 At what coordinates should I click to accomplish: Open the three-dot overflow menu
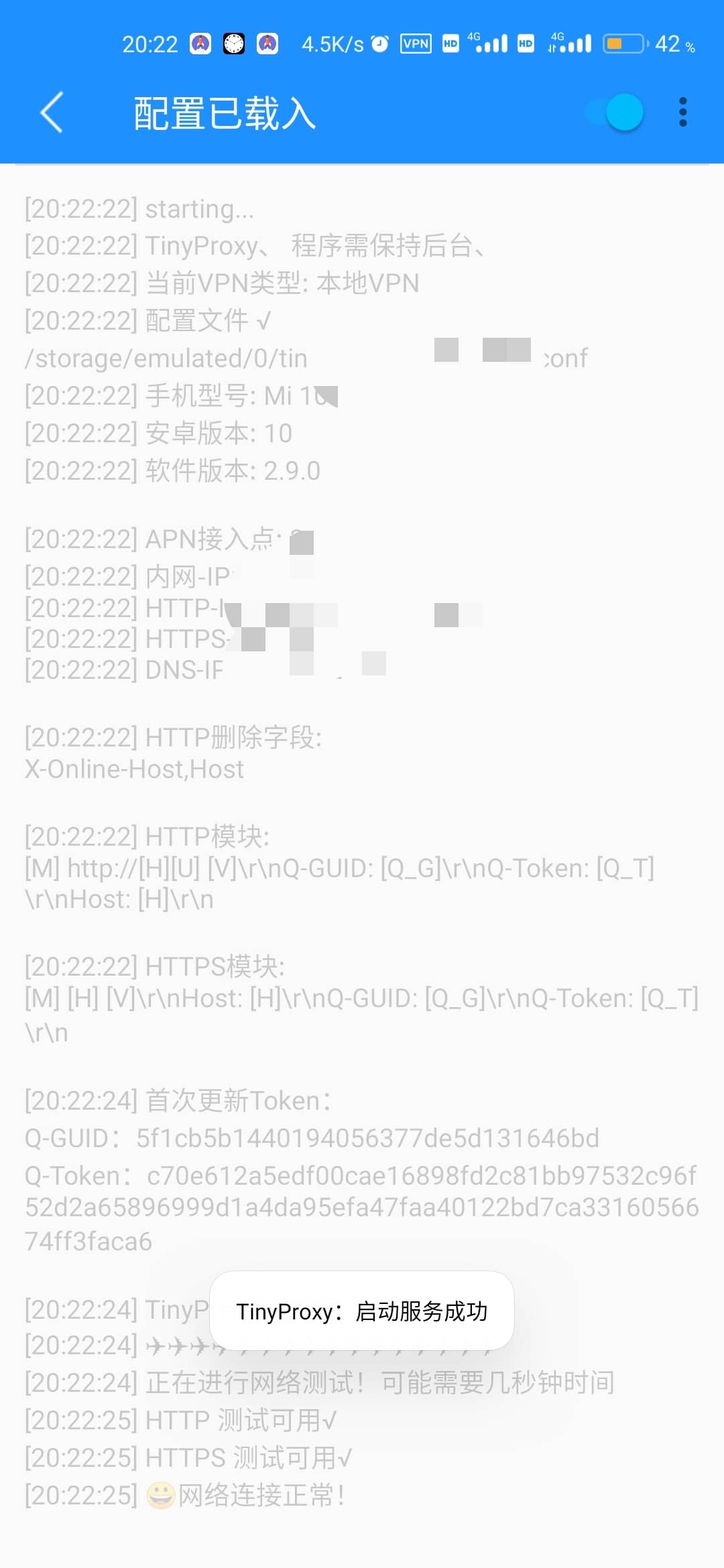(682, 112)
